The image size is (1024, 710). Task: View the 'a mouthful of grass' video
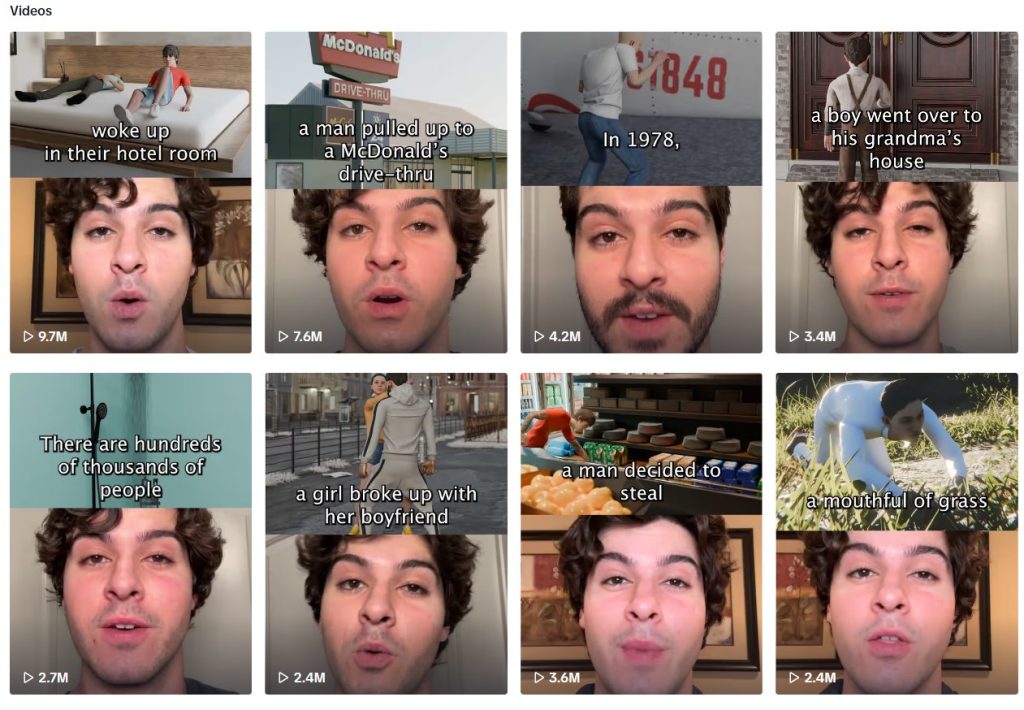896,533
